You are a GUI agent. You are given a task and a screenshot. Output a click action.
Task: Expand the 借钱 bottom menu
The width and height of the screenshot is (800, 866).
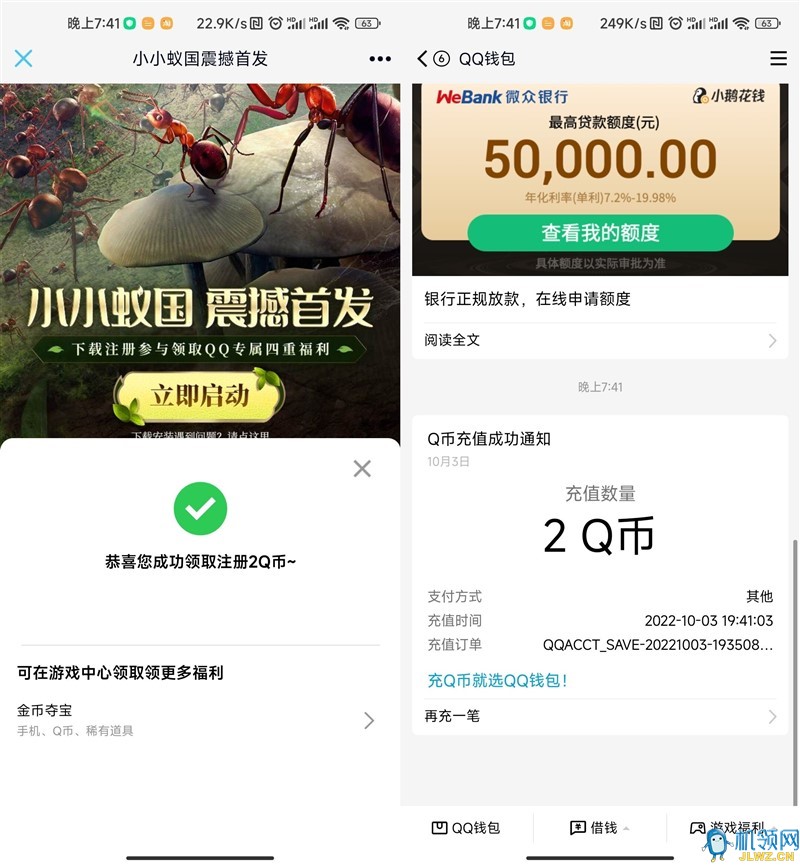click(600, 828)
